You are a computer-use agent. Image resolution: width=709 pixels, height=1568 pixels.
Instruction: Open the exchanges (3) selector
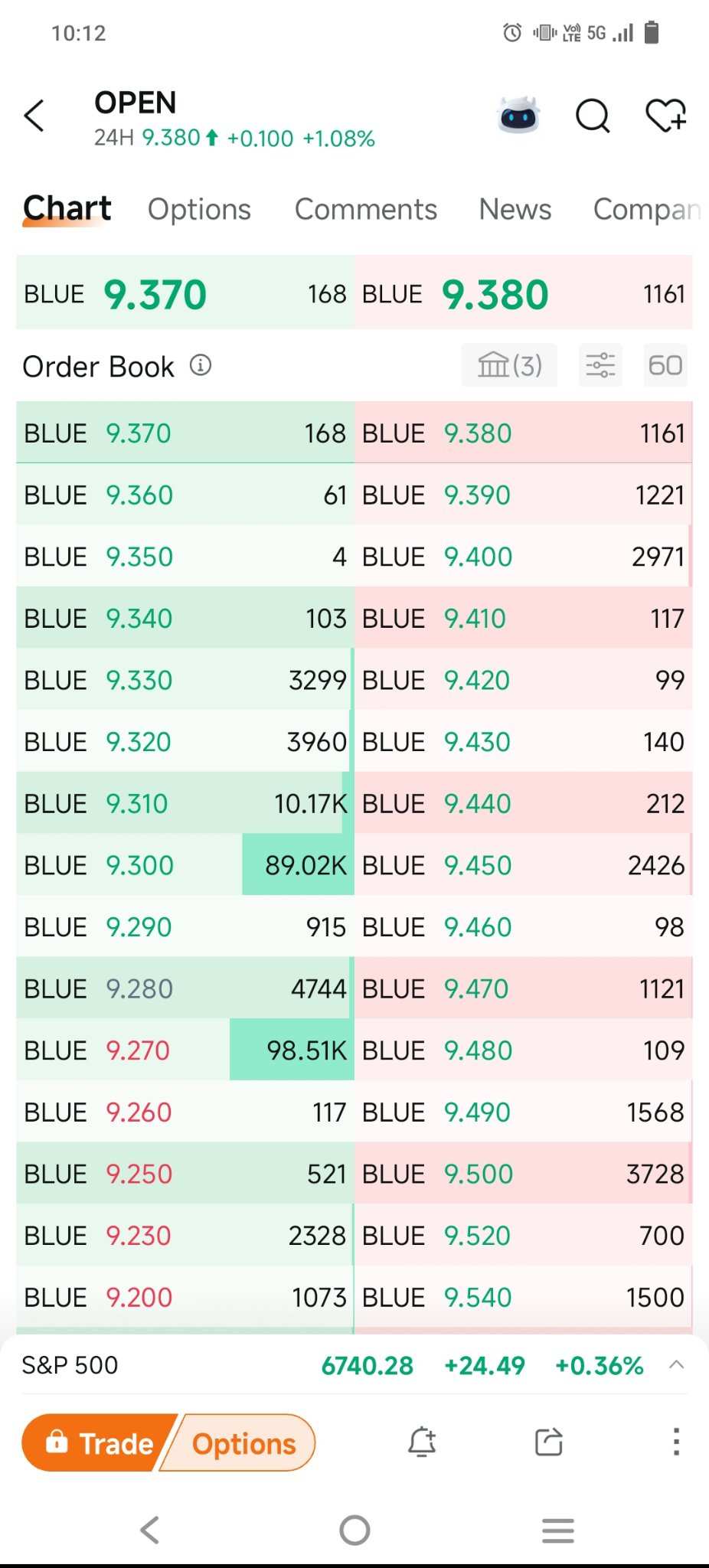pos(509,365)
